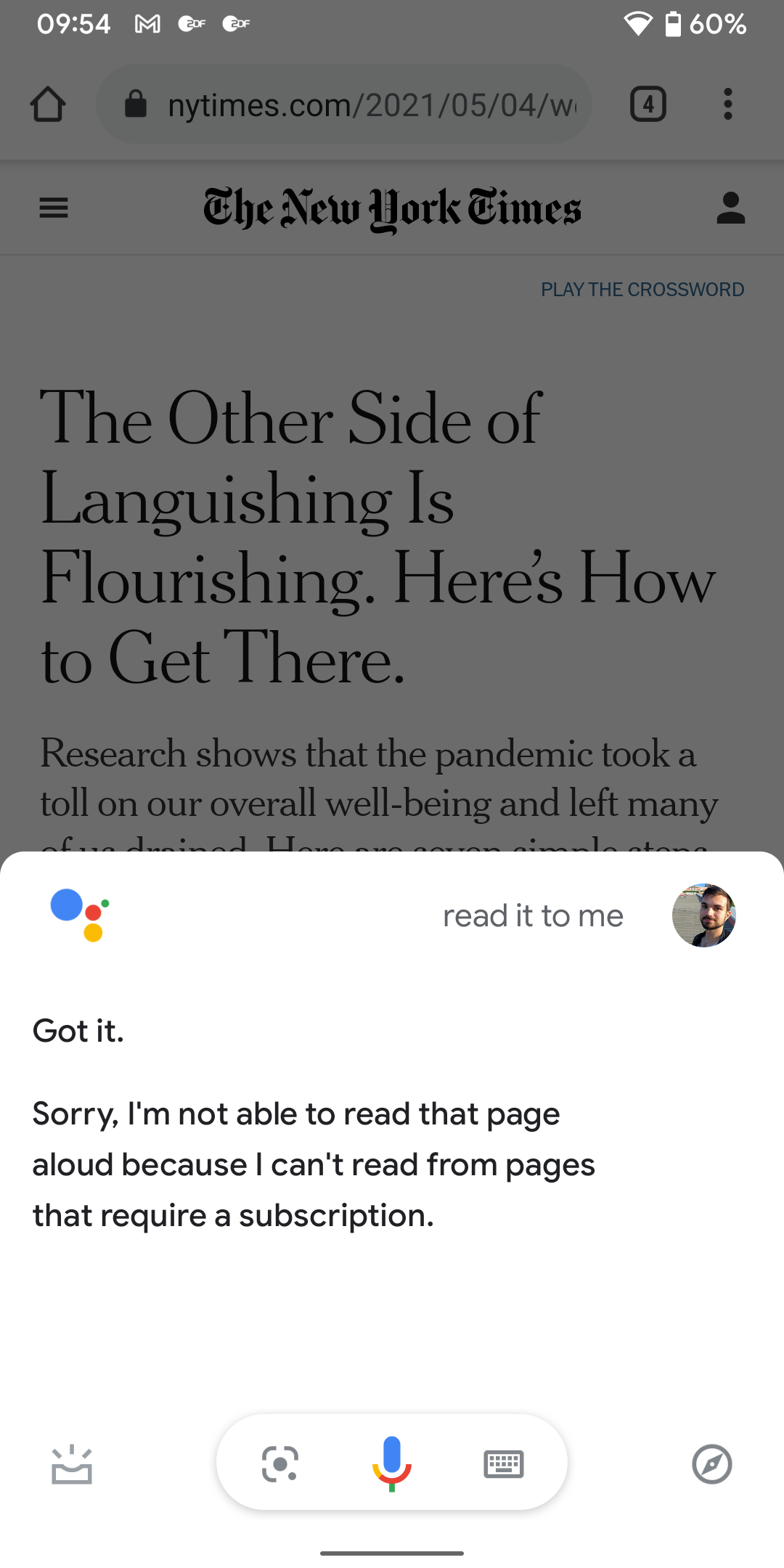Launch Google Lens from Assistant

[280, 1463]
